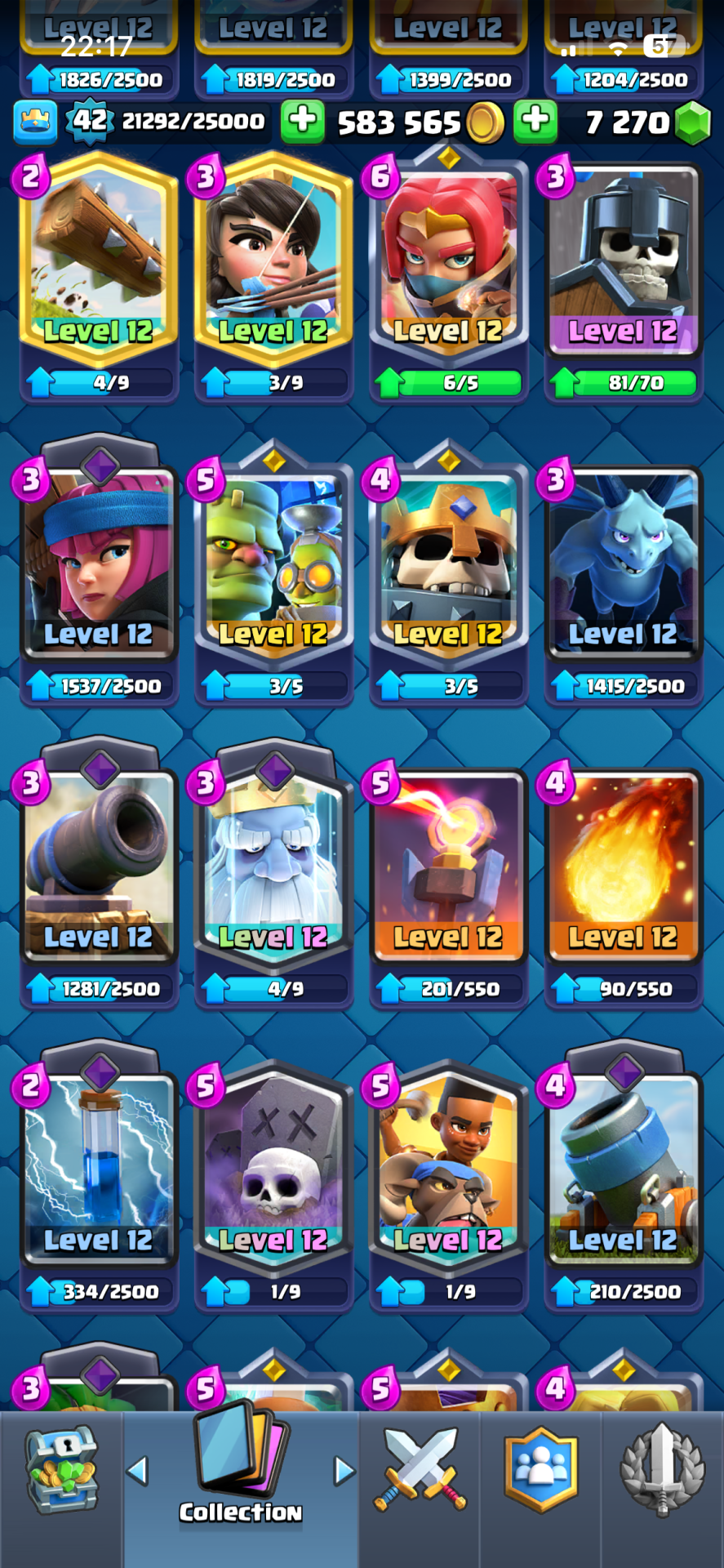Select the Goblin Giant card
The width and height of the screenshot is (724, 1568).
click(273, 563)
